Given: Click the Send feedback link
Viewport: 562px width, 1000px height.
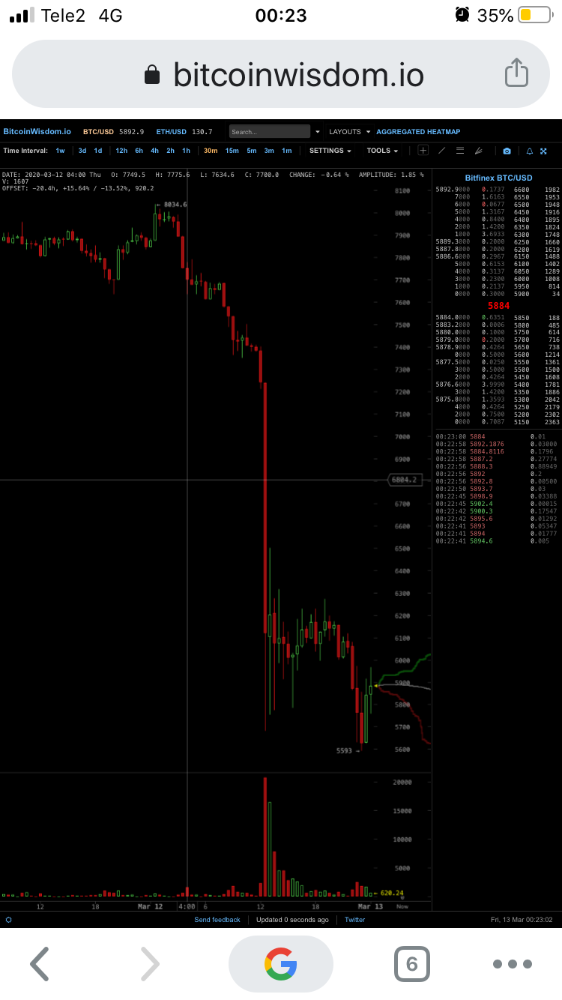Looking at the screenshot, I should click(x=218, y=920).
